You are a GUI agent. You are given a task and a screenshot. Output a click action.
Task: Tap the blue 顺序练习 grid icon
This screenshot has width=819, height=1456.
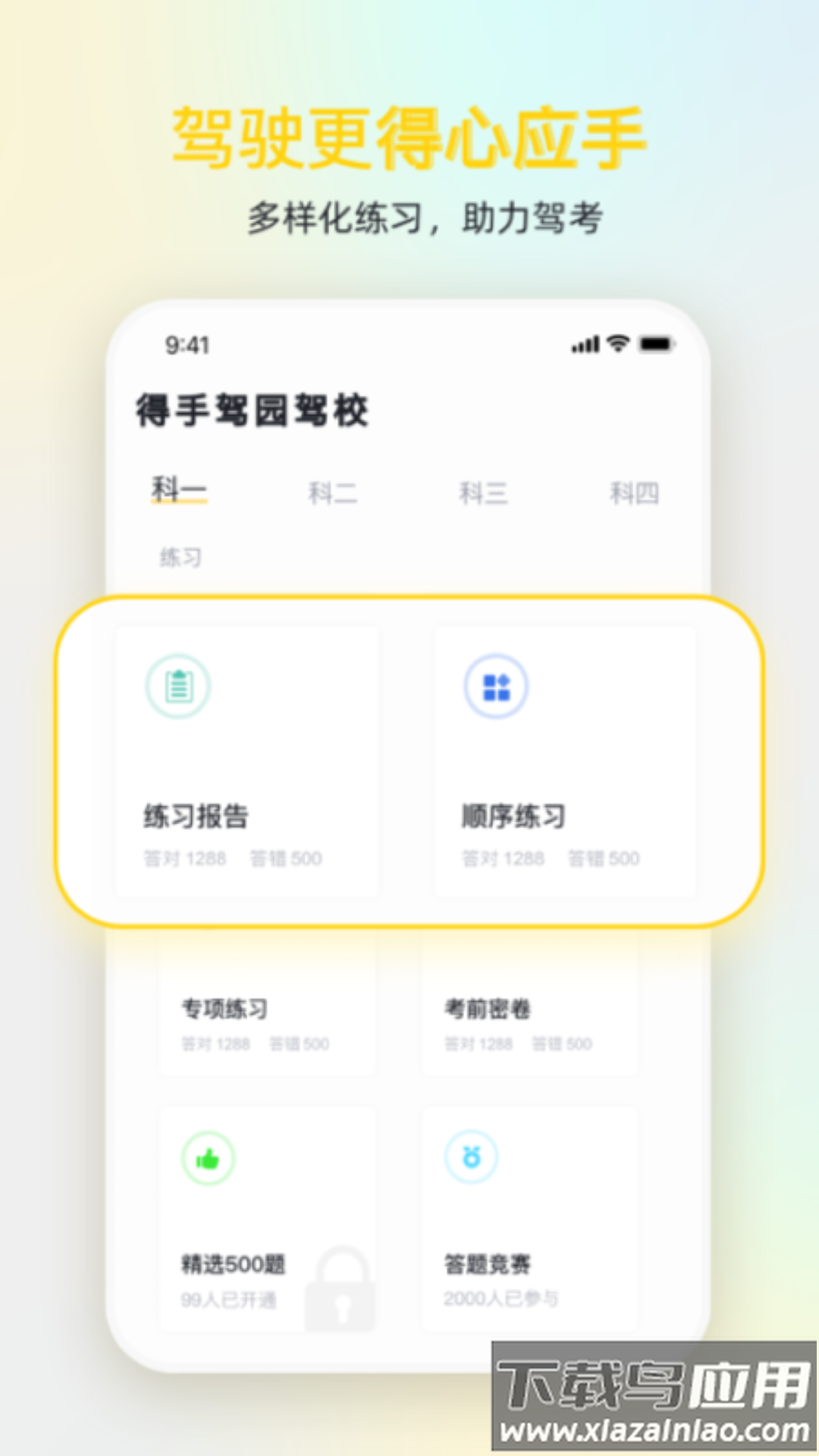click(x=497, y=685)
